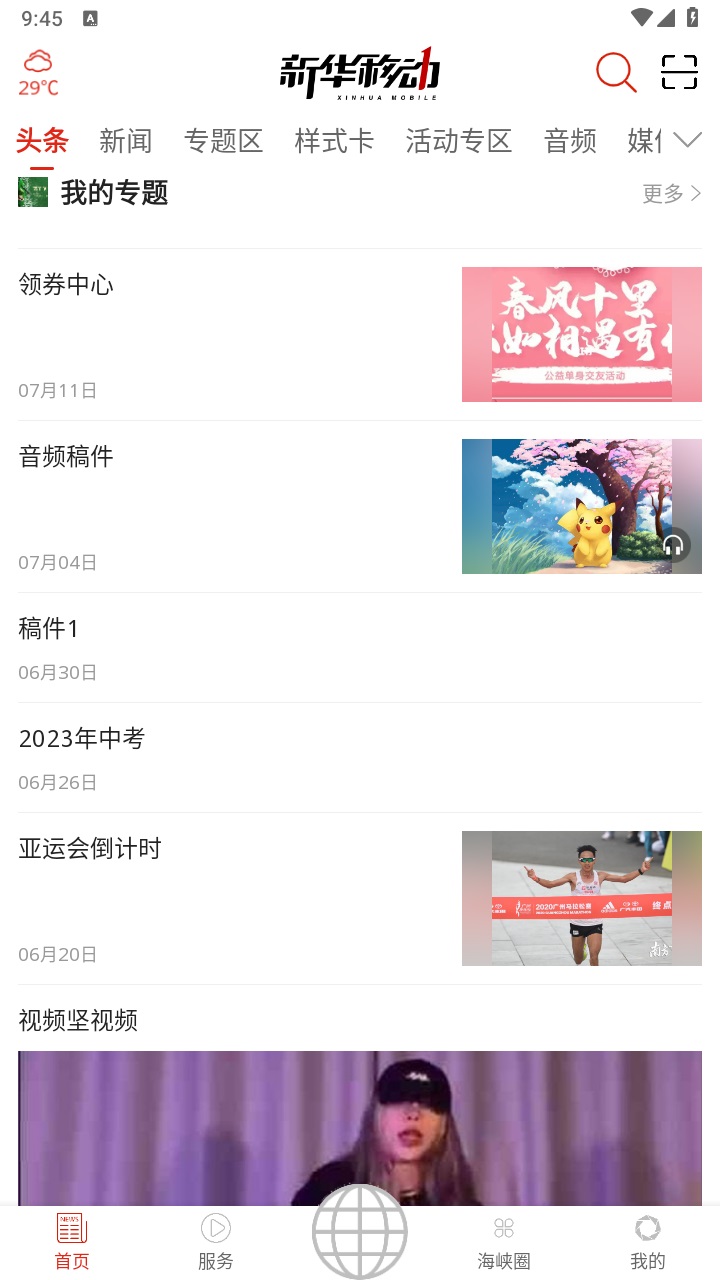
Task: Tap the headphone icon on the Pikachu thumbnail
Action: (674, 546)
